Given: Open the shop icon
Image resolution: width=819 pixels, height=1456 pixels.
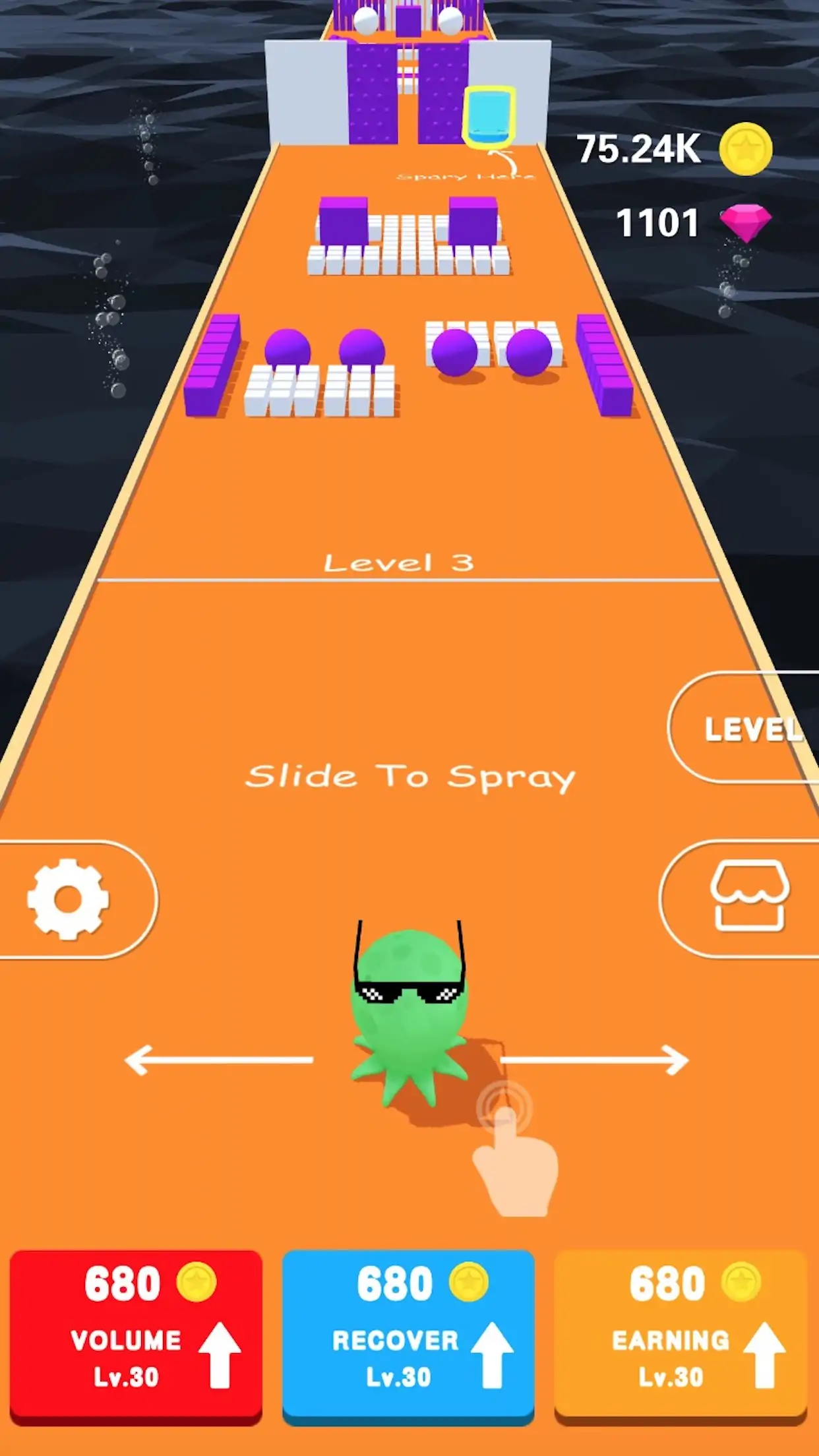Looking at the screenshot, I should click(748, 897).
